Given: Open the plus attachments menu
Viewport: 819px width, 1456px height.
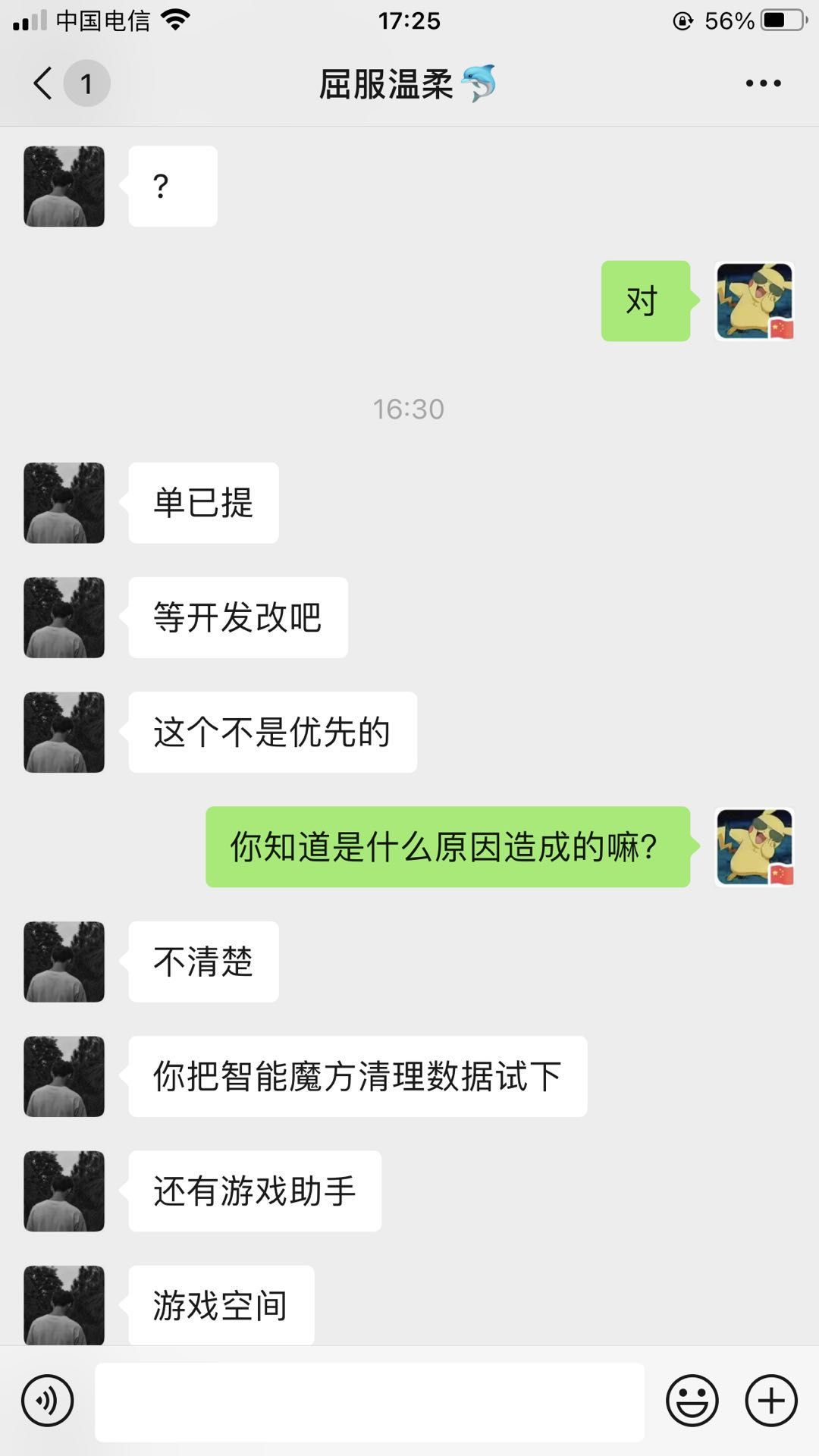Looking at the screenshot, I should tap(771, 1401).
